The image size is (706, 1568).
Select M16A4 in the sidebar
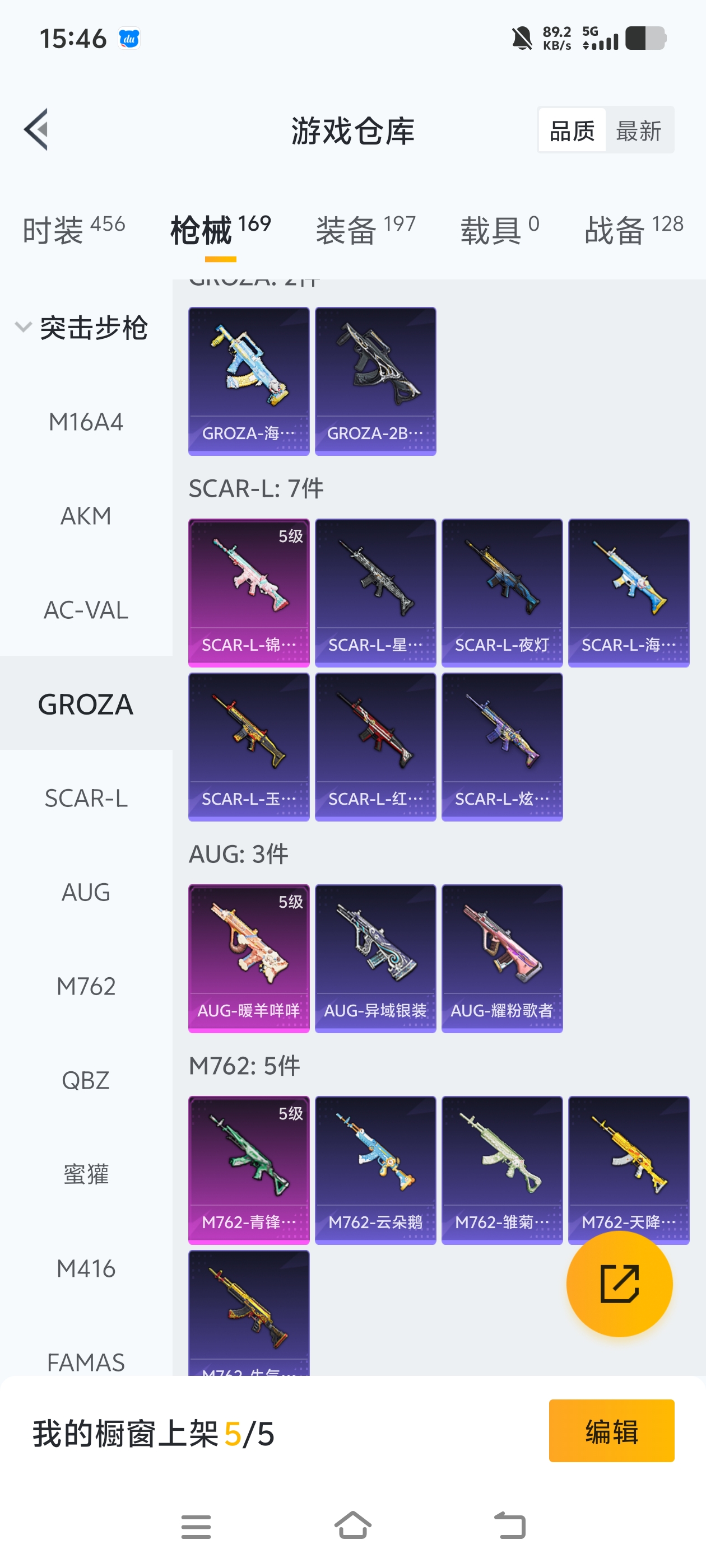[x=86, y=422]
